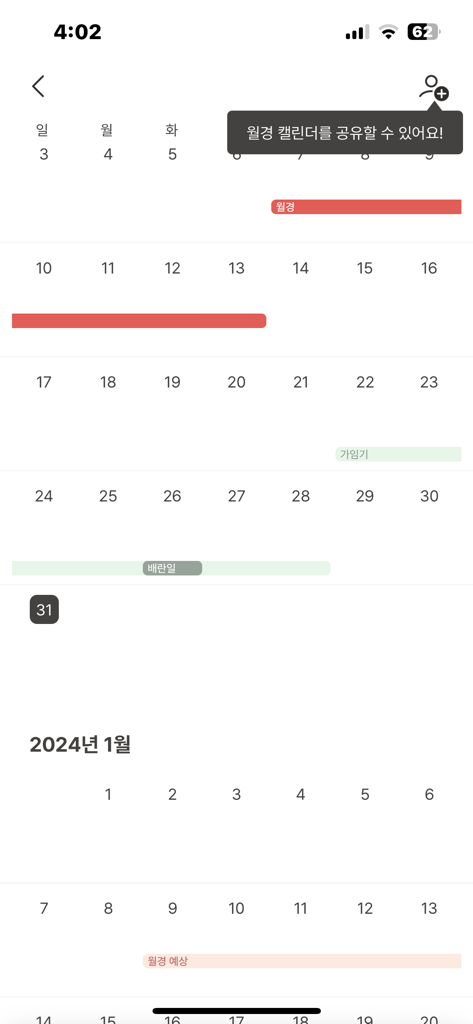Select December 14 on the calendar

tap(301, 268)
